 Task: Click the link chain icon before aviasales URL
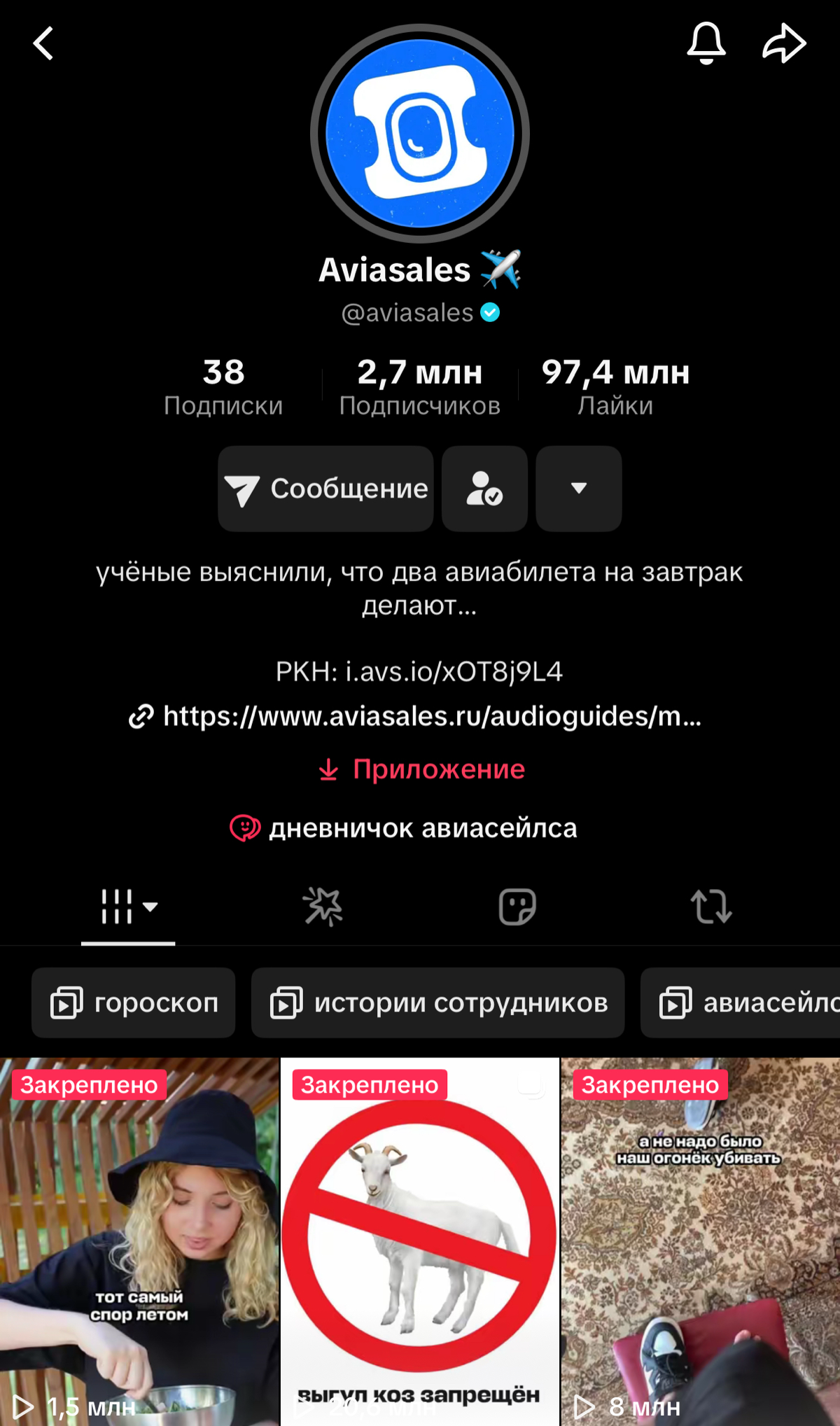click(x=141, y=716)
